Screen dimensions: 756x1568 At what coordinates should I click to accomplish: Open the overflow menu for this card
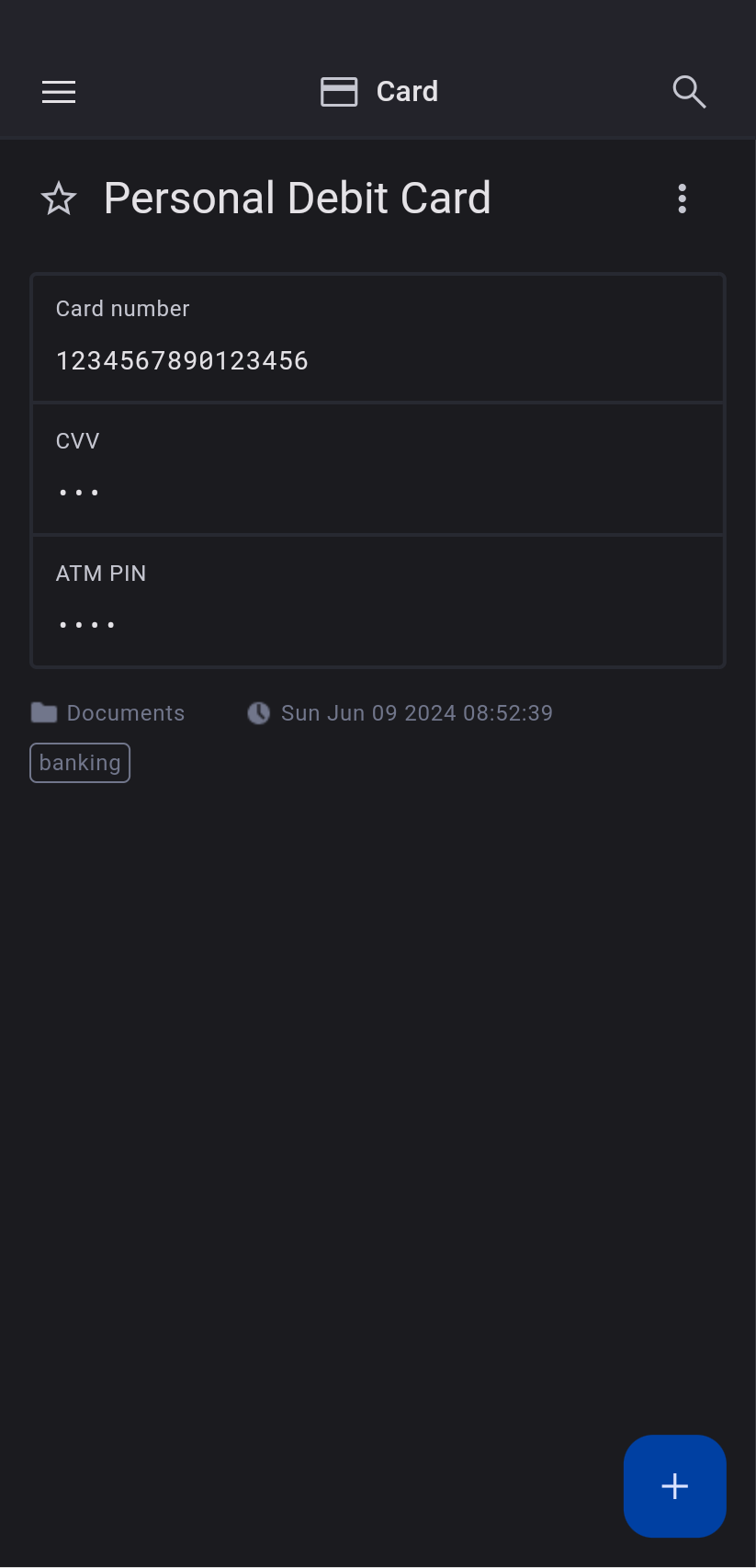pos(682,199)
